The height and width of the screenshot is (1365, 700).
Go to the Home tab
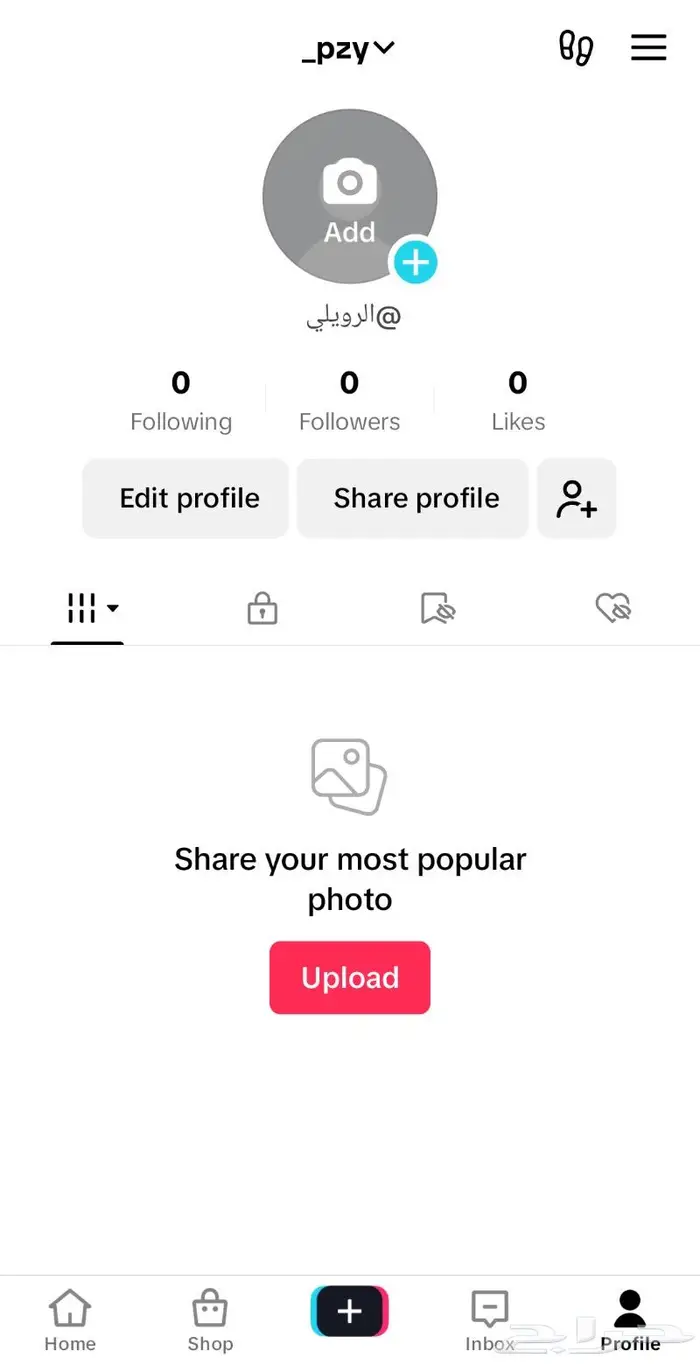tap(70, 1320)
